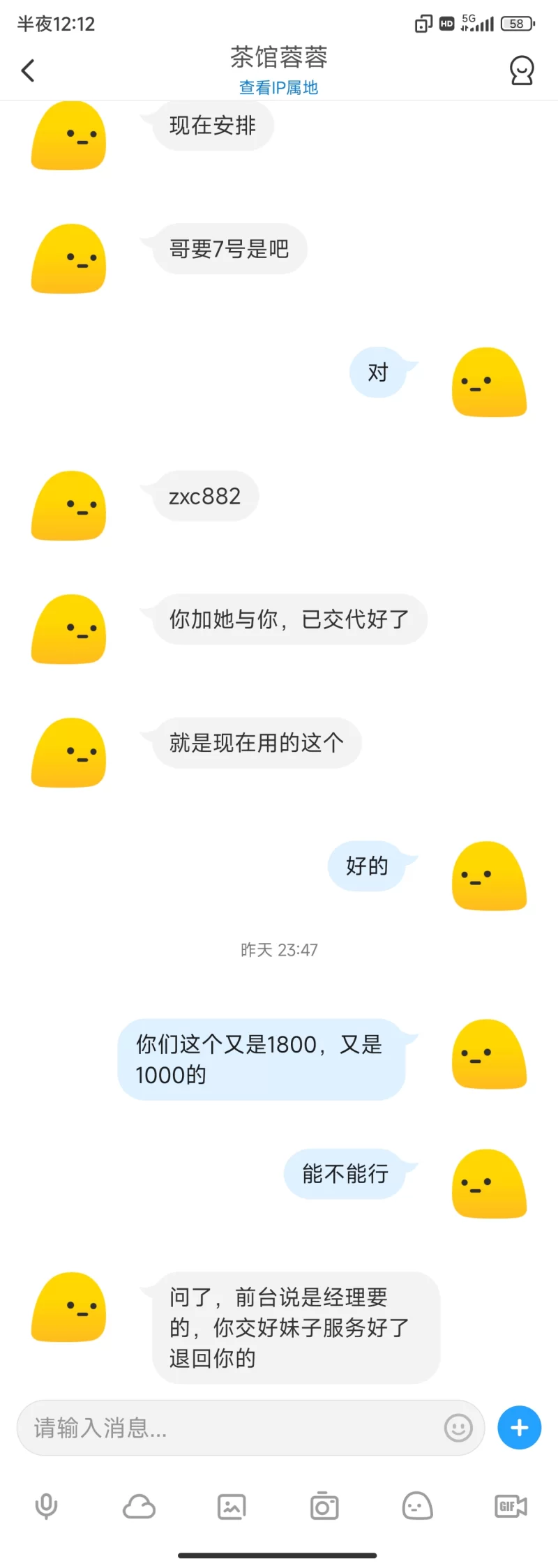The width and height of the screenshot is (558, 1568).
Task: Open the cloud icon in toolbar
Action: click(x=139, y=1507)
